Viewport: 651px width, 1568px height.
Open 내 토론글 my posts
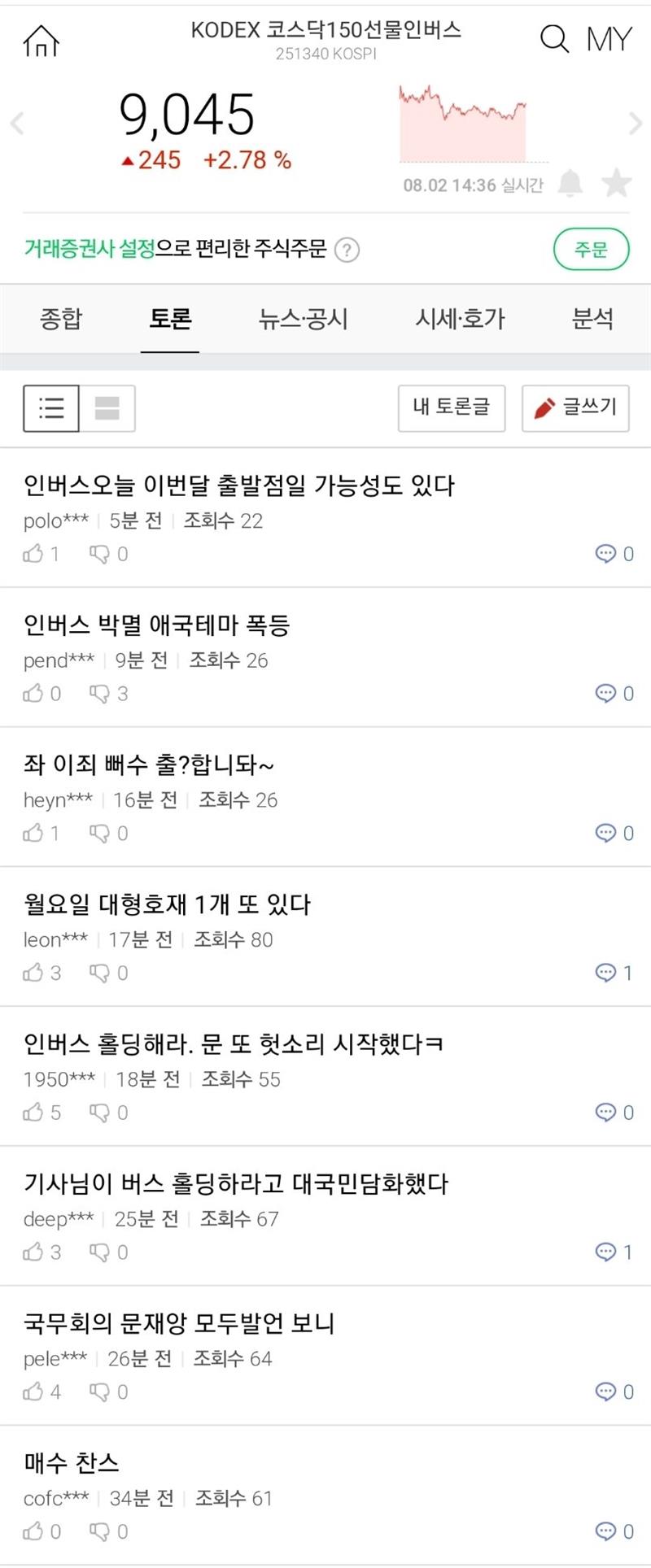point(452,407)
